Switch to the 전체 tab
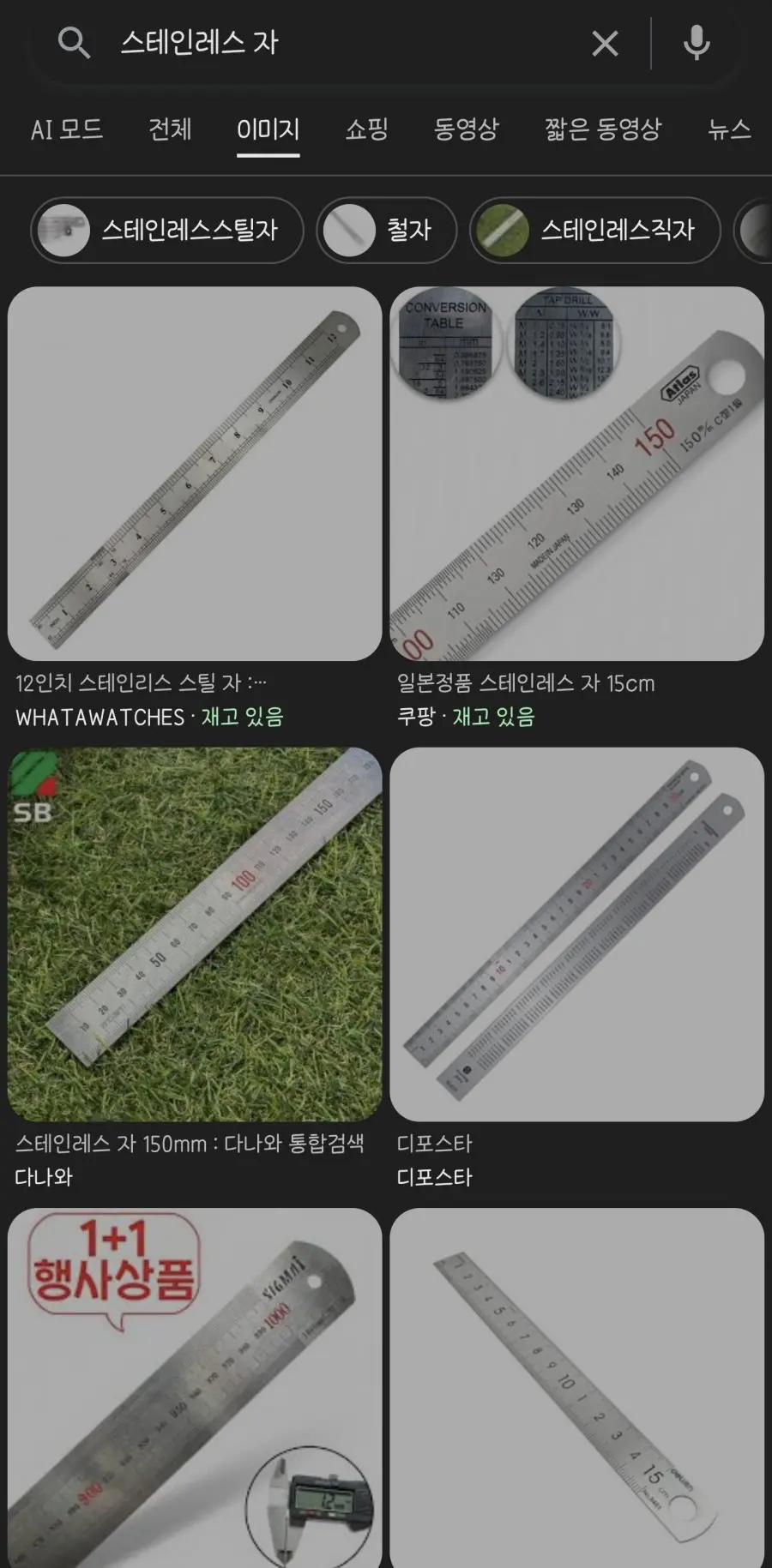The width and height of the screenshot is (772, 1568). click(170, 129)
